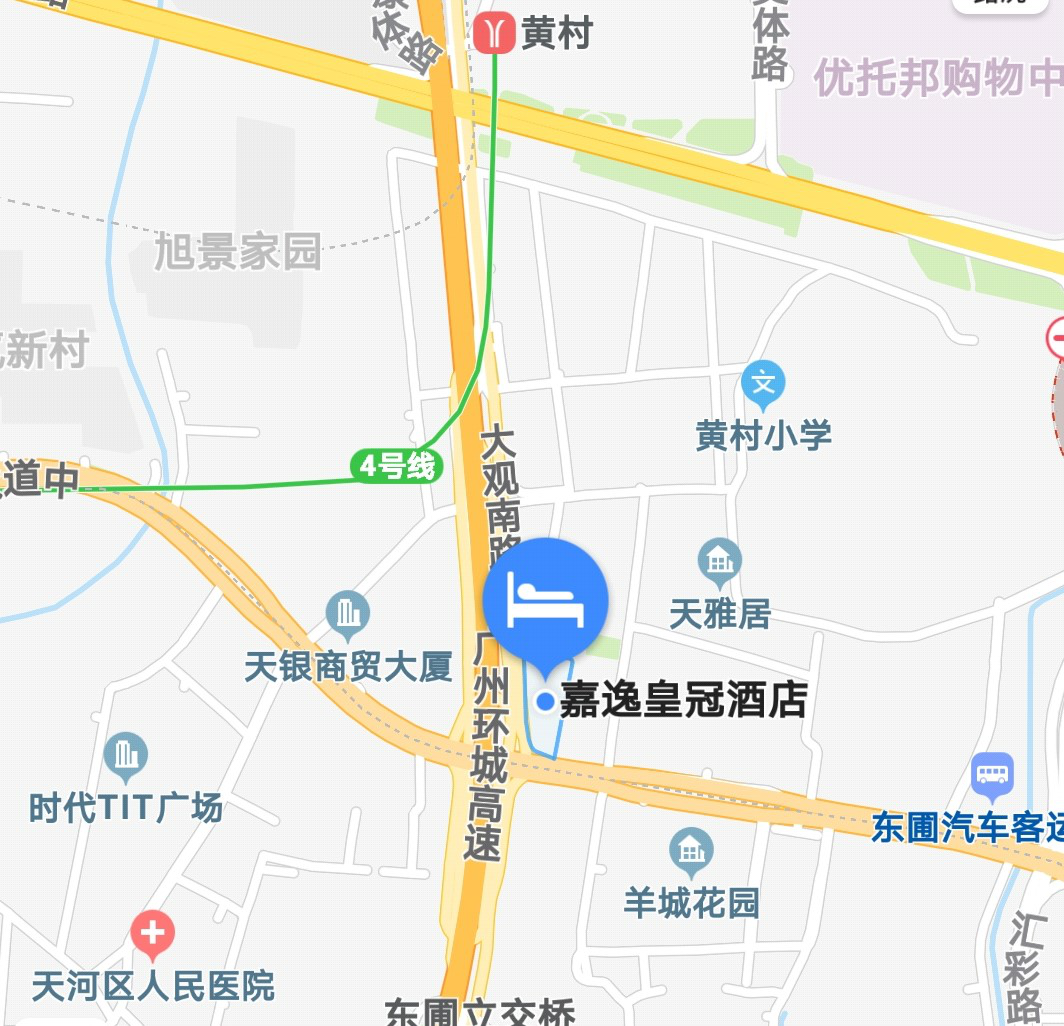
Task: Select the 天银商贸大厦 building marker
Action: (348, 616)
